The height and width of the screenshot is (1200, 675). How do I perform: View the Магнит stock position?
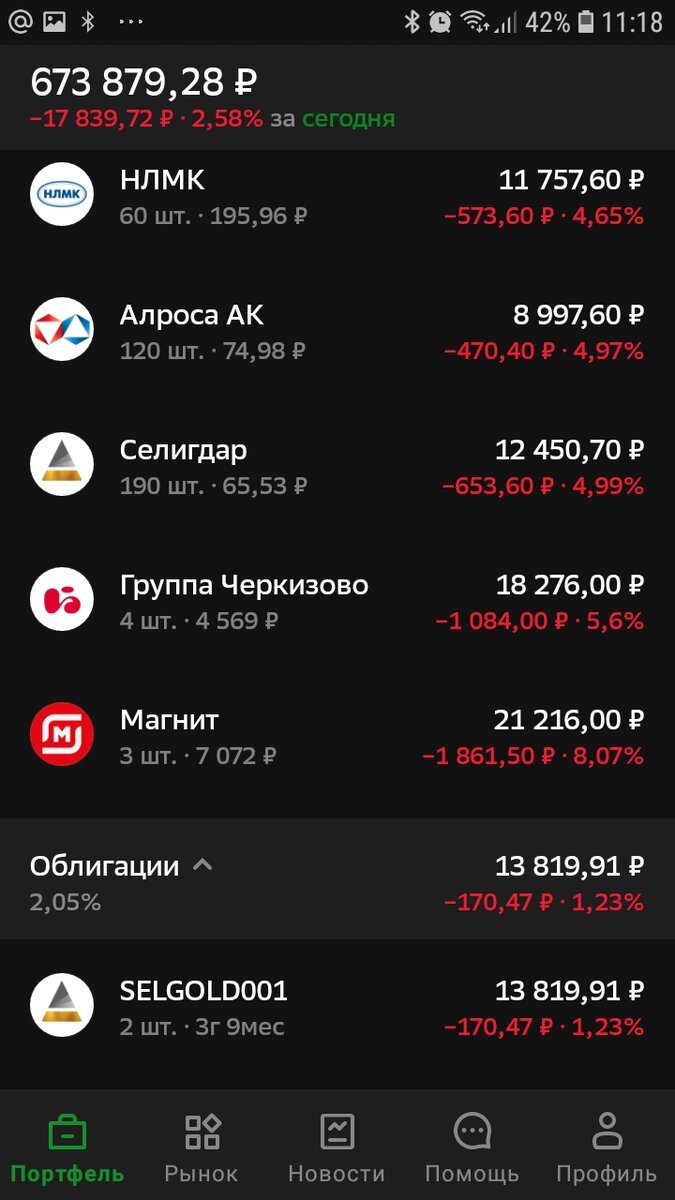point(337,737)
